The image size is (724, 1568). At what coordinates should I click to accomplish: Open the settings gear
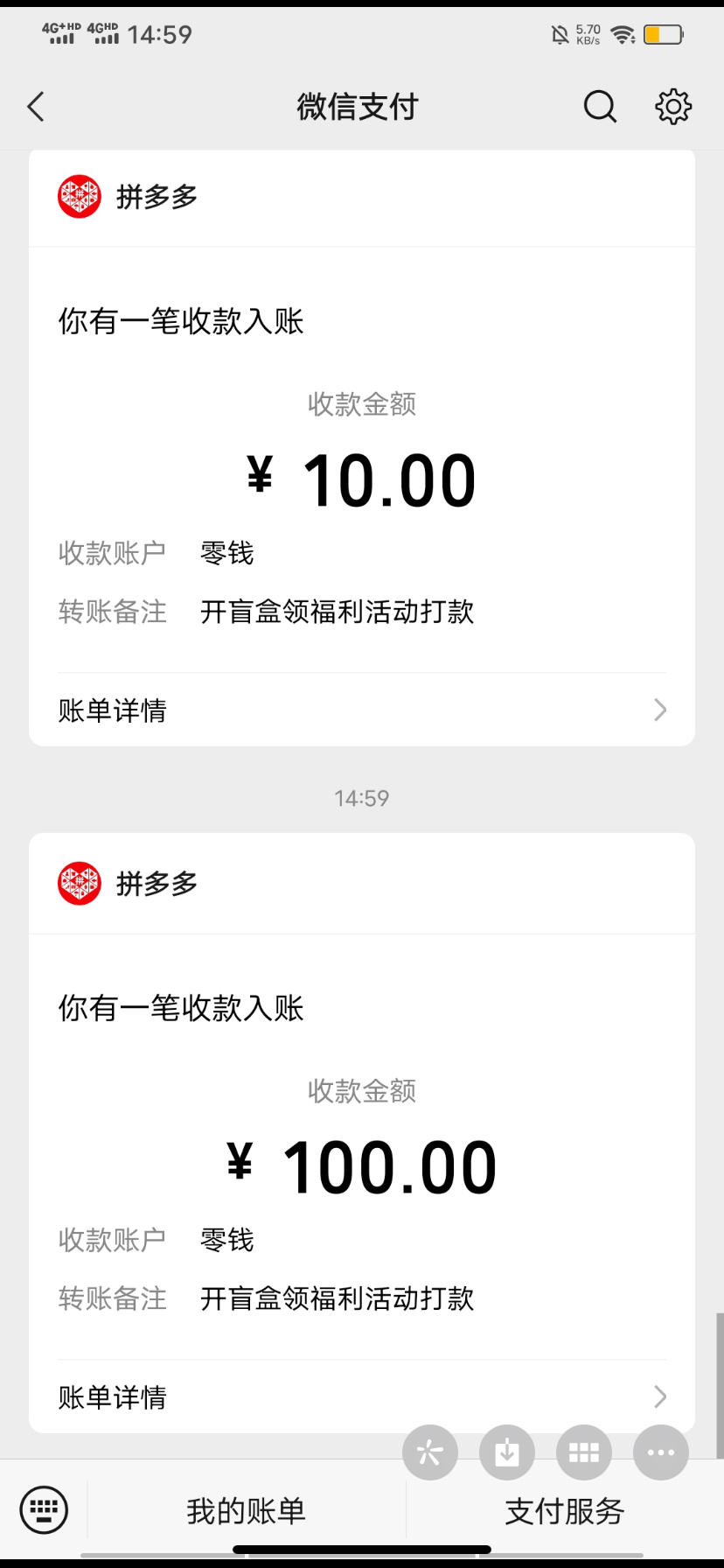pyautogui.click(x=673, y=107)
